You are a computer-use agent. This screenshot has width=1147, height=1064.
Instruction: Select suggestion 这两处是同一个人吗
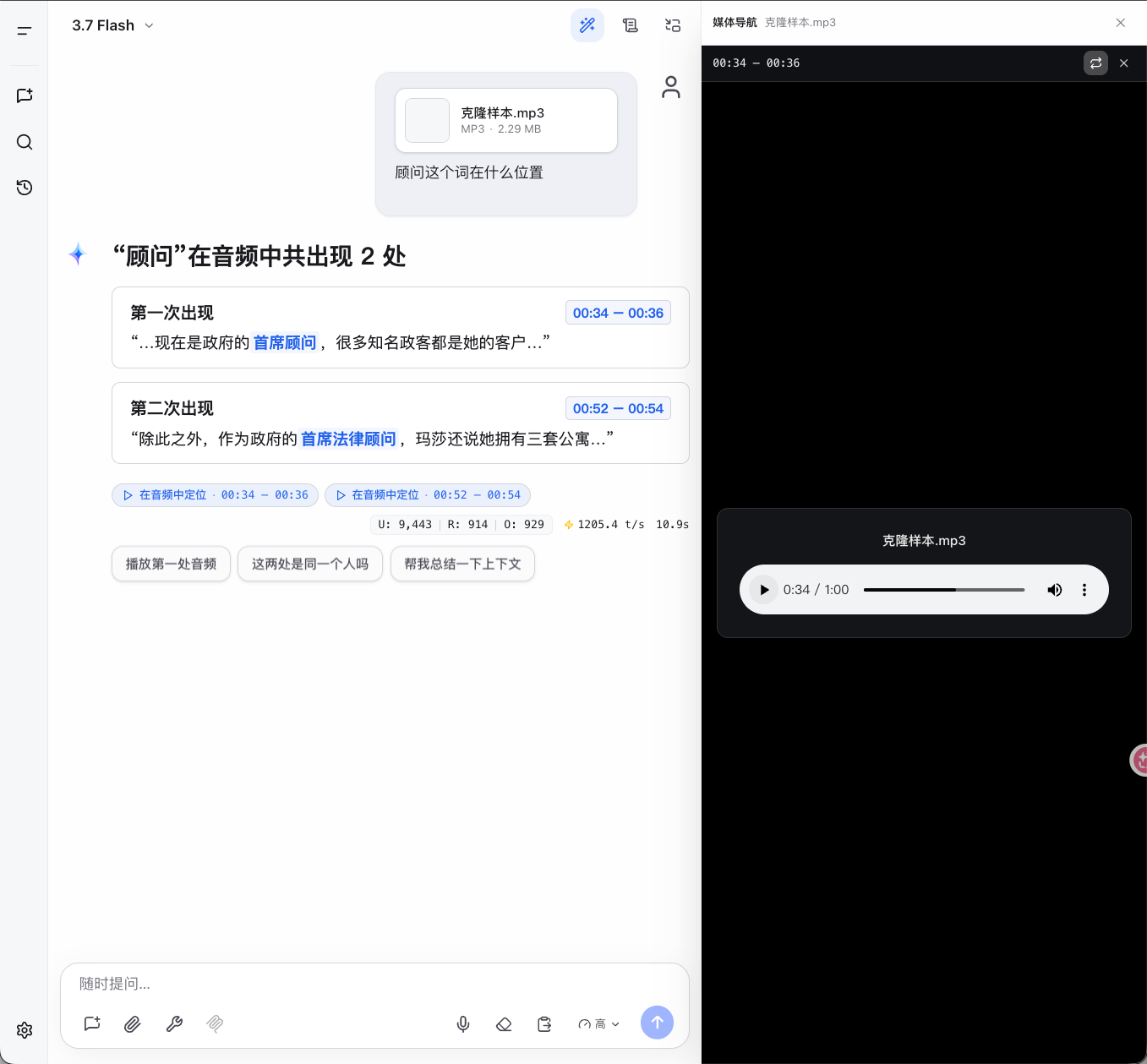coord(310,564)
